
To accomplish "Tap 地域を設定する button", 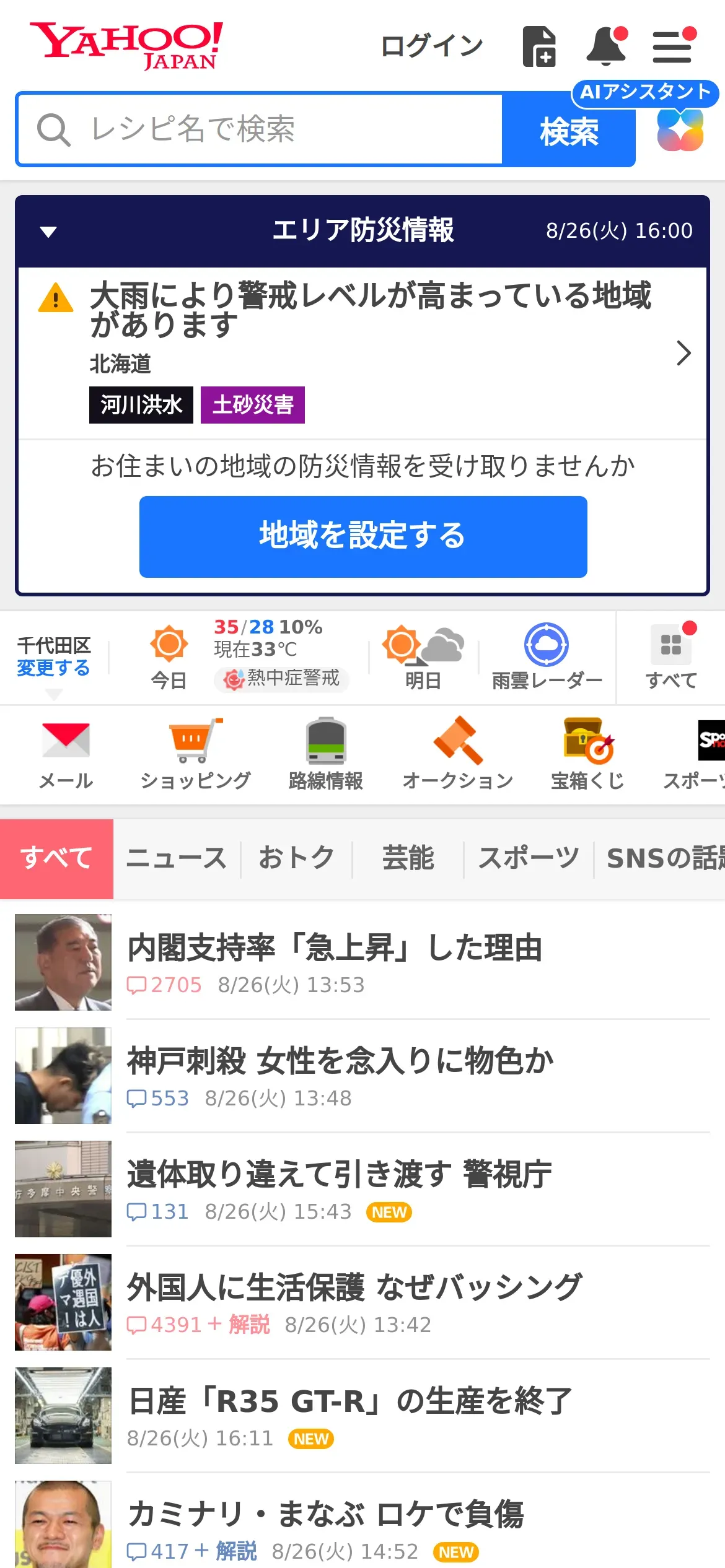I will 363,536.
